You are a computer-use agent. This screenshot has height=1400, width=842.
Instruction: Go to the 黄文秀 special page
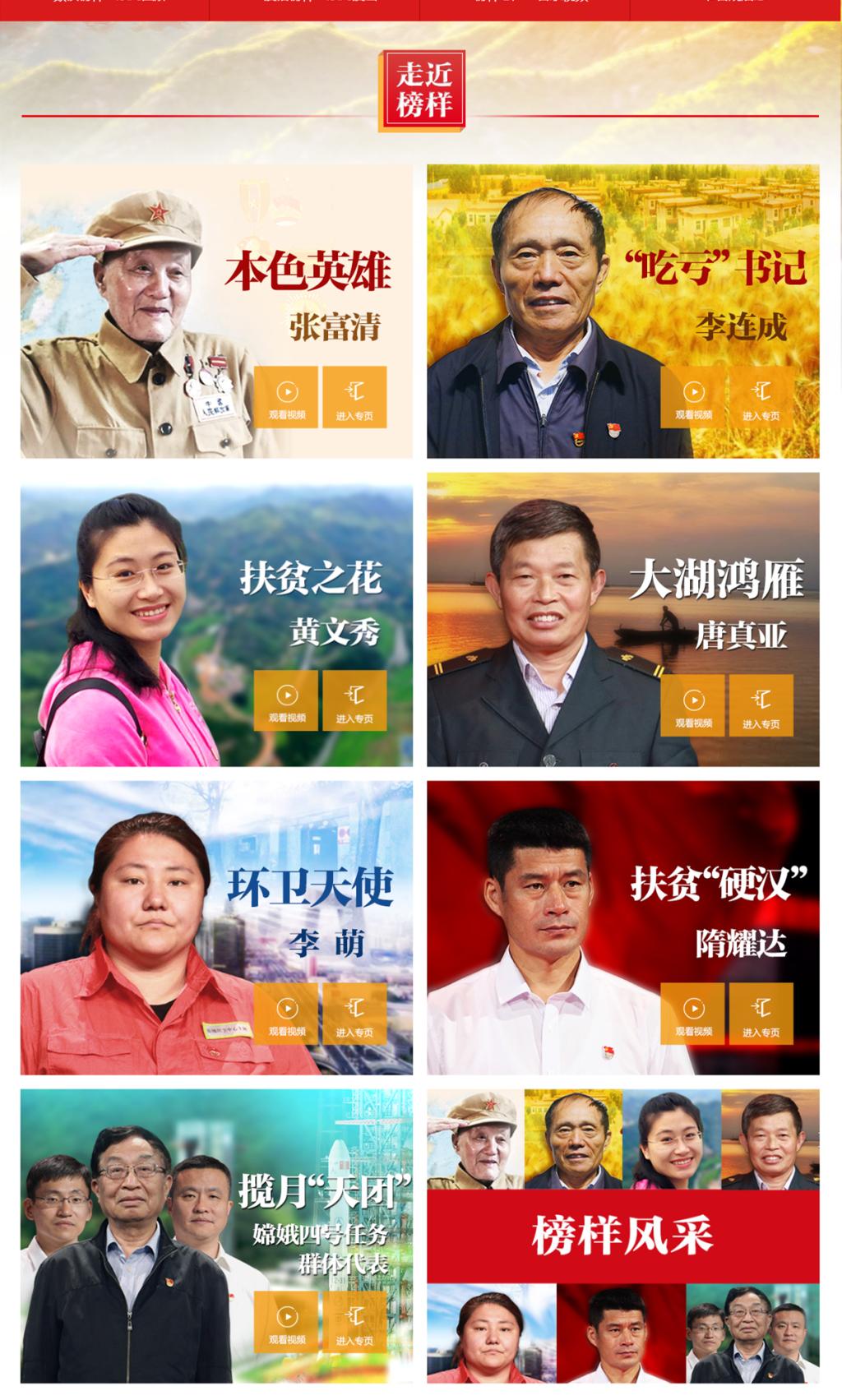[x=354, y=701]
